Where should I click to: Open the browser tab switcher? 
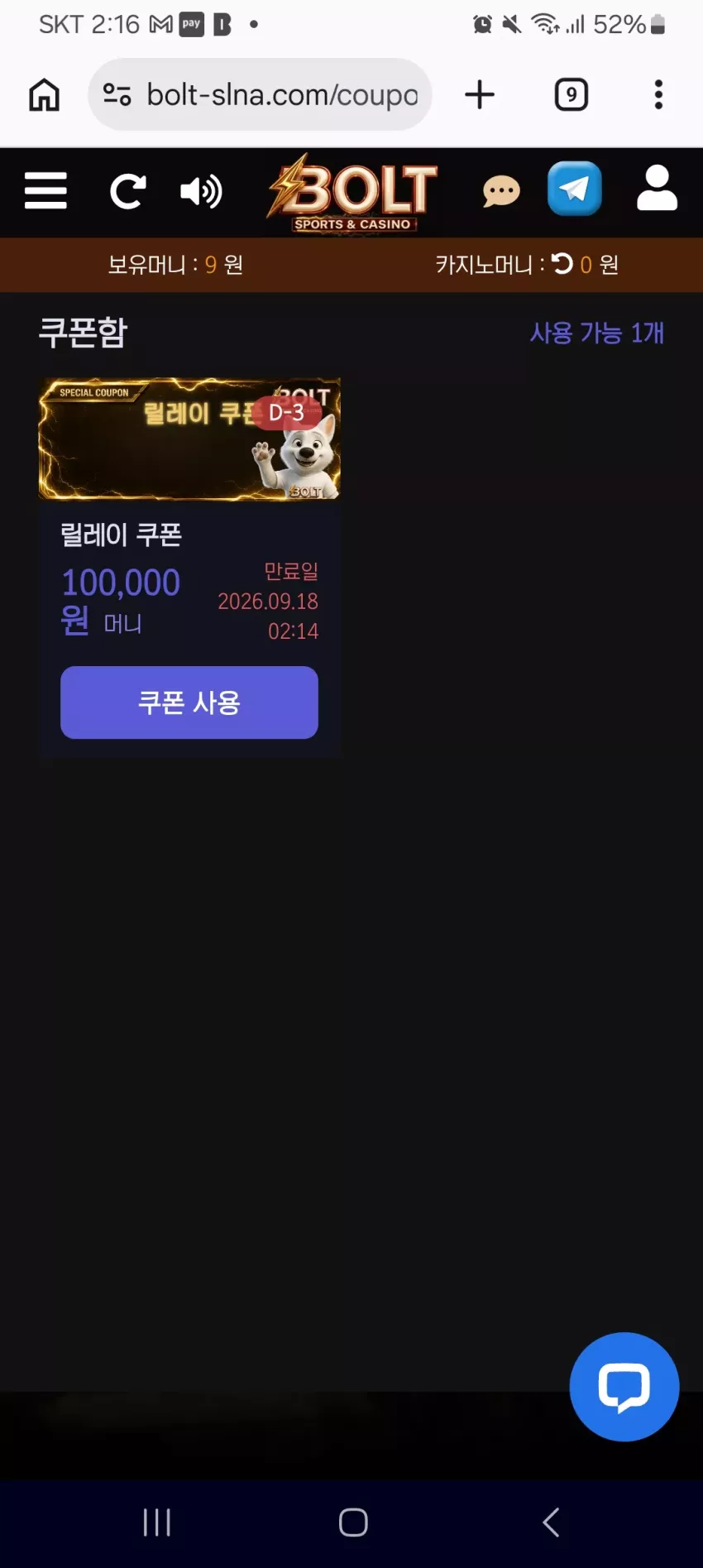(571, 94)
